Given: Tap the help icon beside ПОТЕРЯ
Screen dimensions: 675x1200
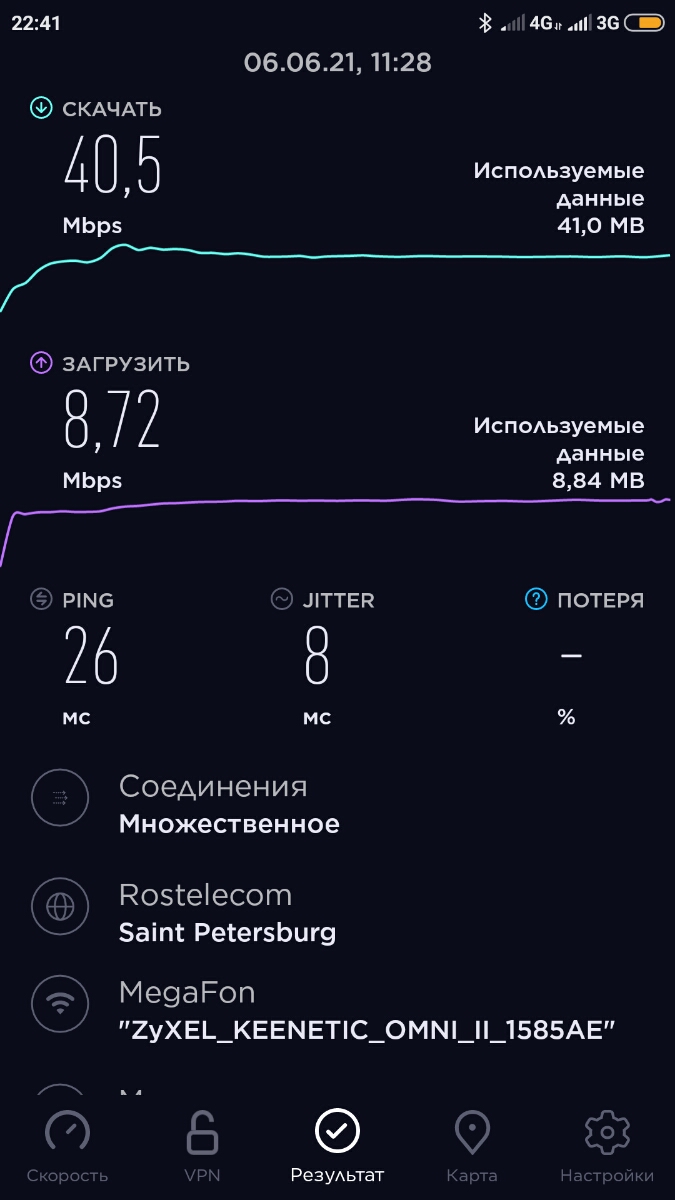Looking at the screenshot, I should coord(537,600).
